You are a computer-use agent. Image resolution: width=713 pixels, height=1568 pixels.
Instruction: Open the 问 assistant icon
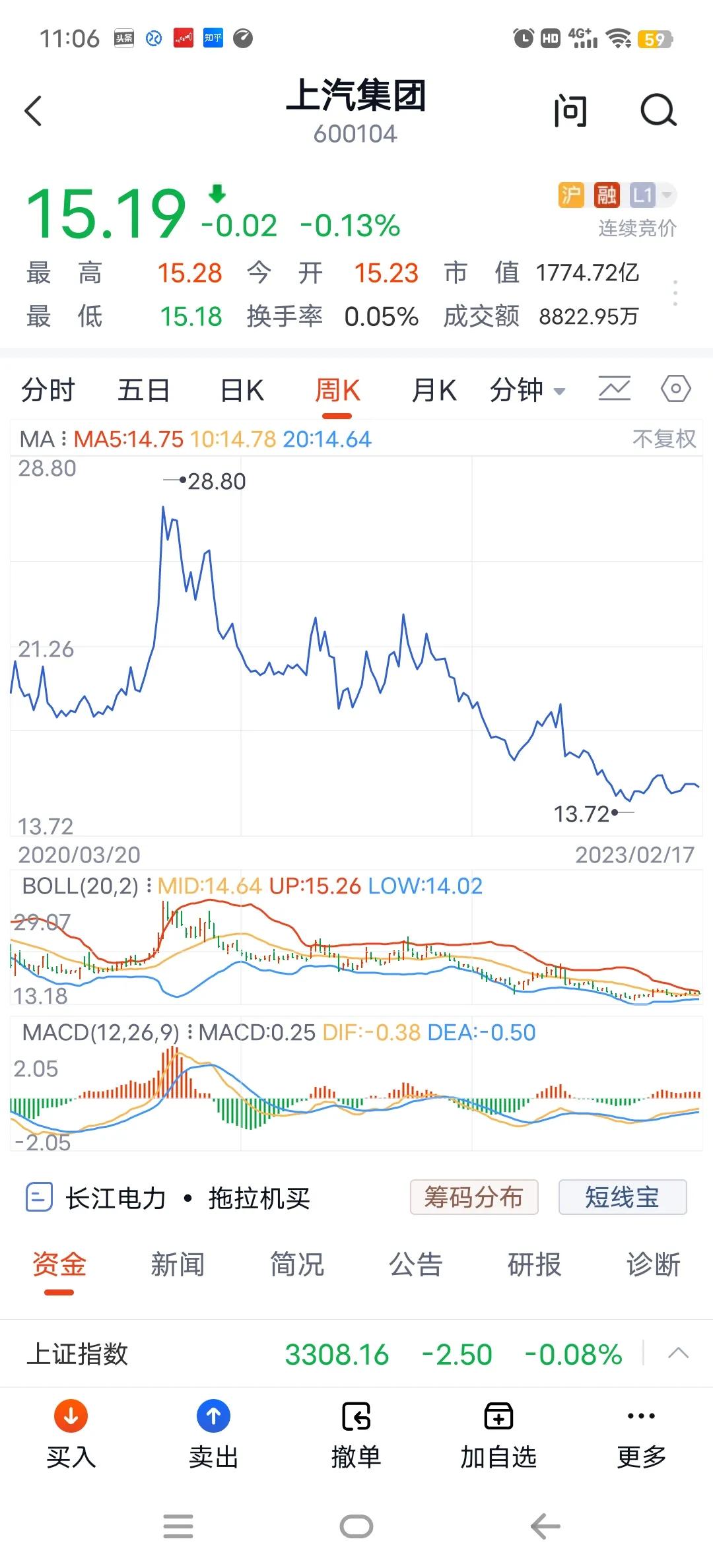coord(572,111)
